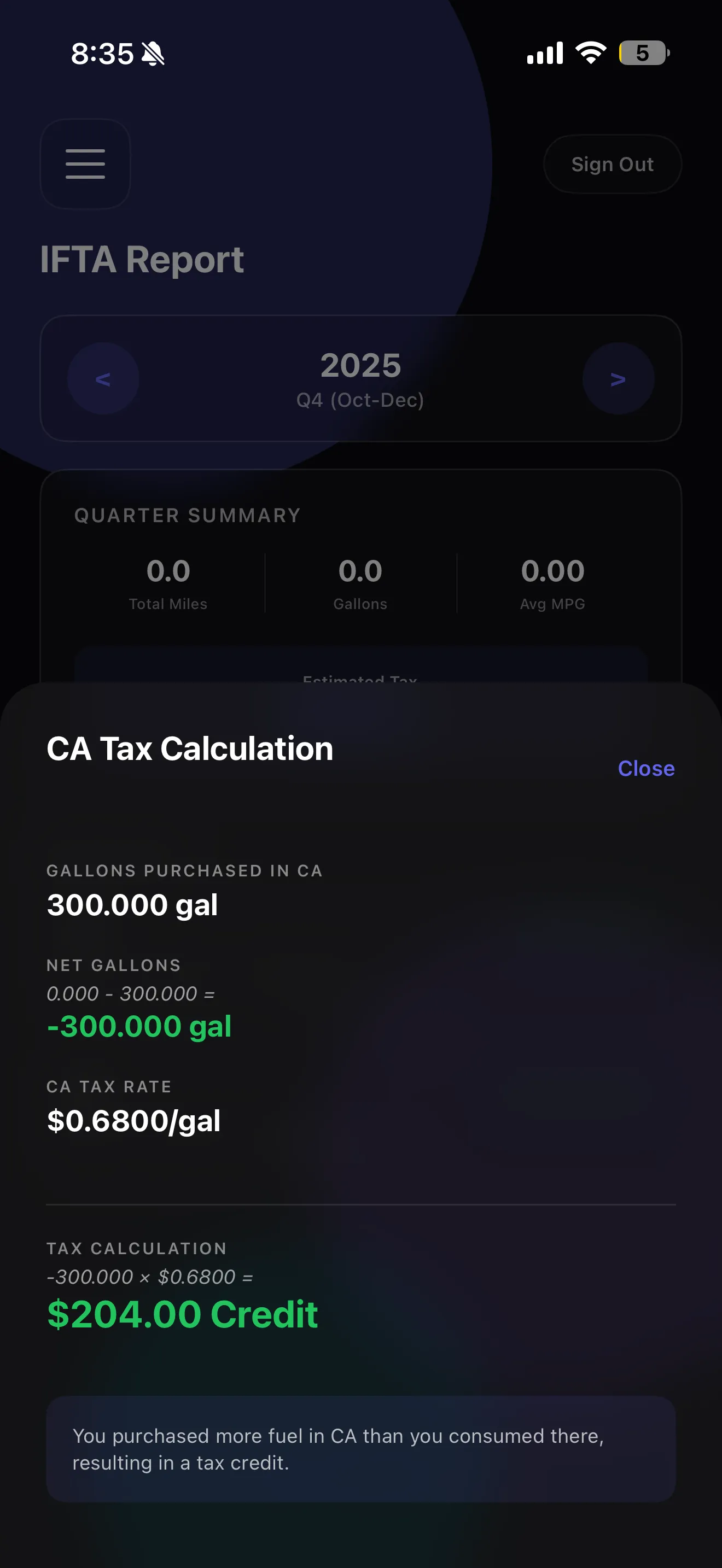Image resolution: width=722 pixels, height=1568 pixels.
Task: Tap the IFTA Report heading
Action: click(x=142, y=259)
